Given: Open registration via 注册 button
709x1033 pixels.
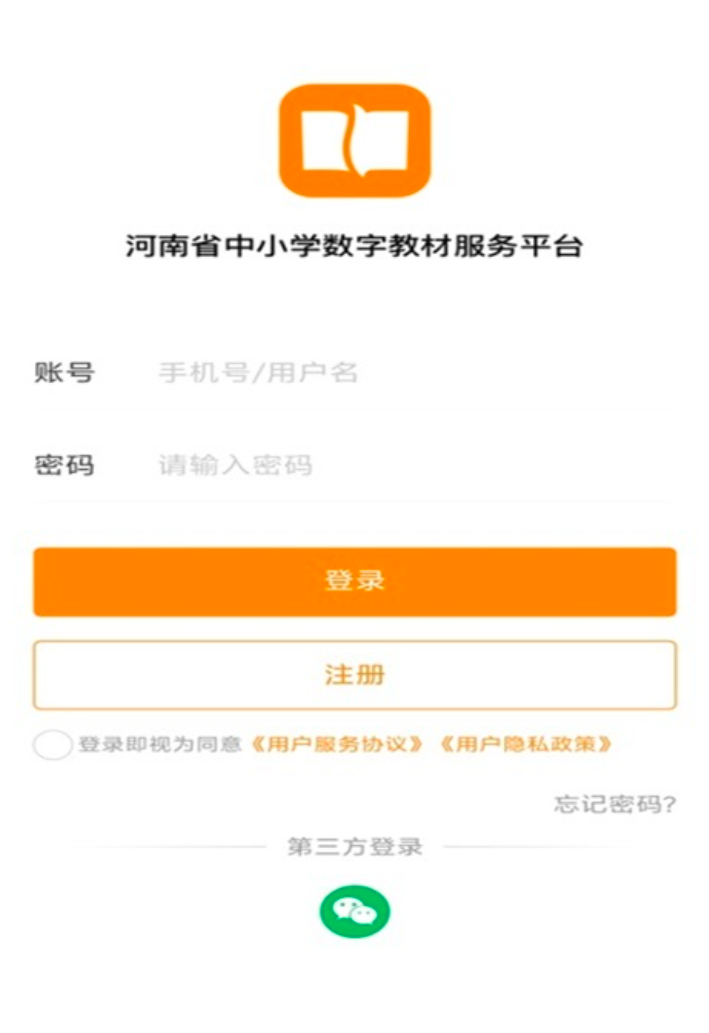Looking at the screenshot, I should click(354, 675).
